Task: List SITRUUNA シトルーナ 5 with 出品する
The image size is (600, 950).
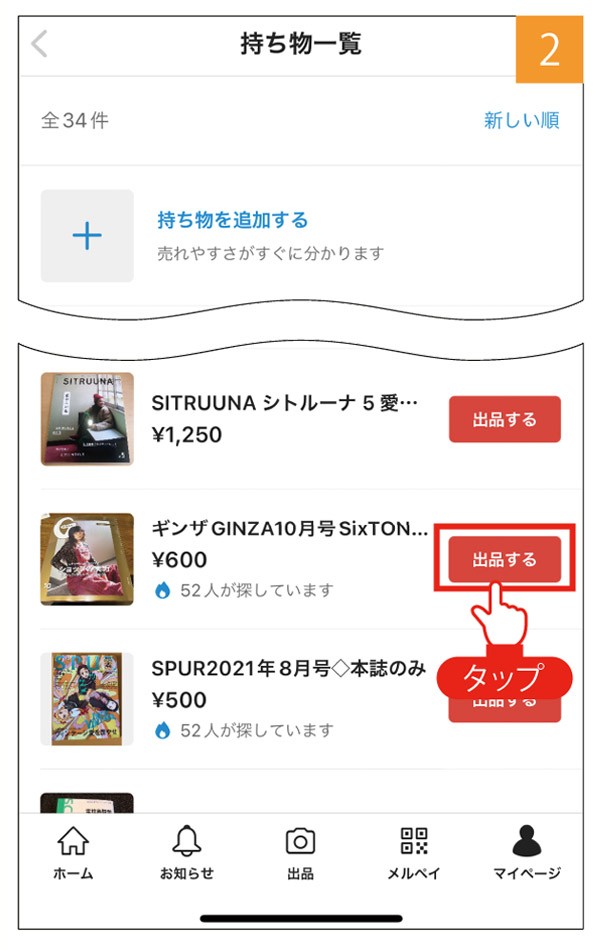Action: [504, 419]
